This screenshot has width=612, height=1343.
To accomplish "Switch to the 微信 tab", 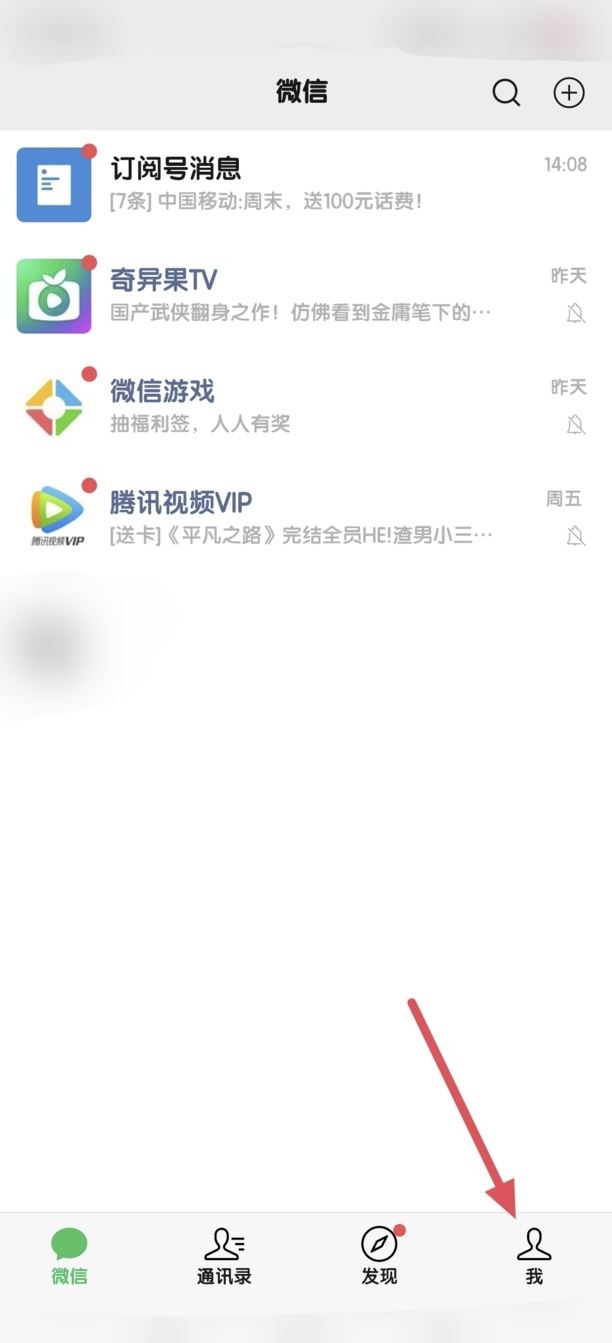I will (69, 1256).
